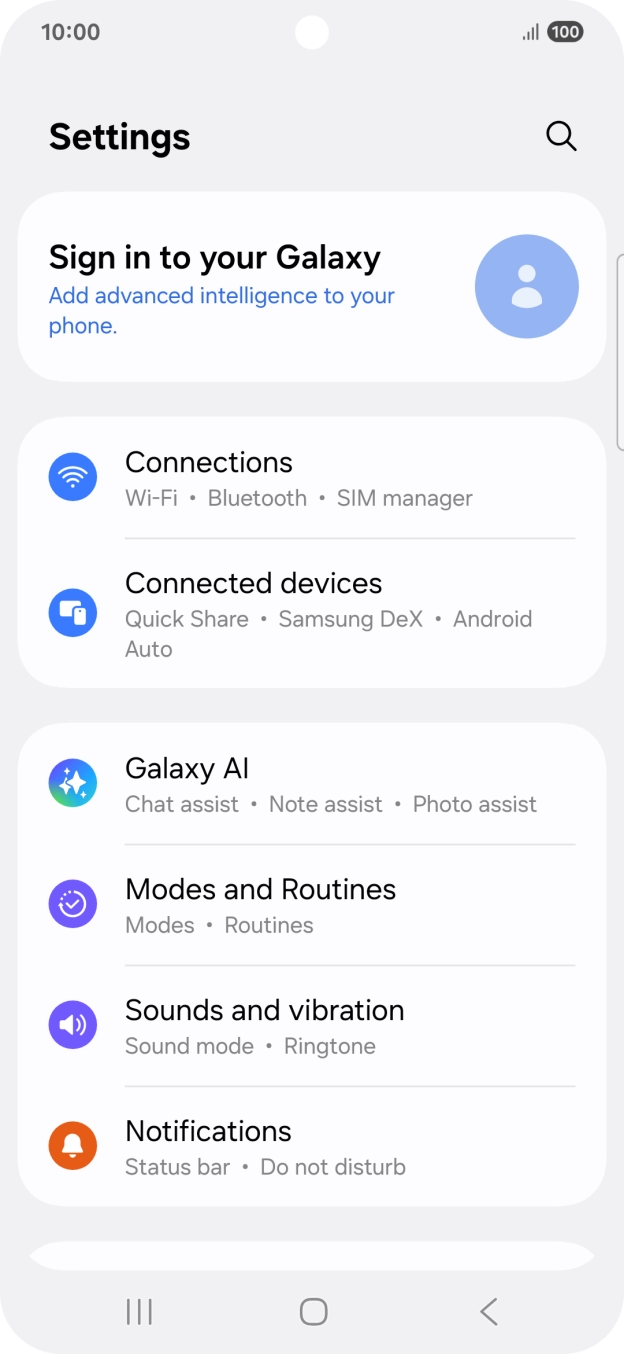The image size is (624, 1354).
Task: Open Modes and Routines
Action: (312, 905)
